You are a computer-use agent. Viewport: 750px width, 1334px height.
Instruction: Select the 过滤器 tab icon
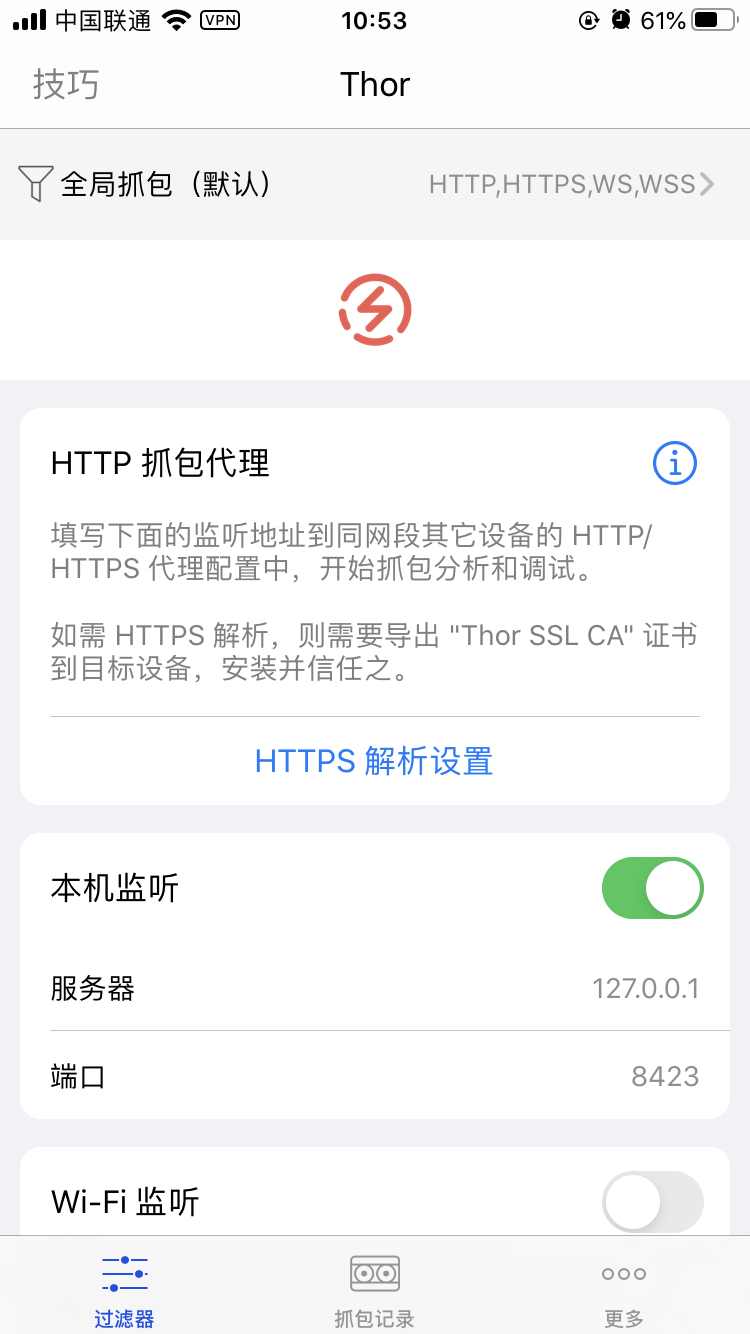[x=124, y=1274]
